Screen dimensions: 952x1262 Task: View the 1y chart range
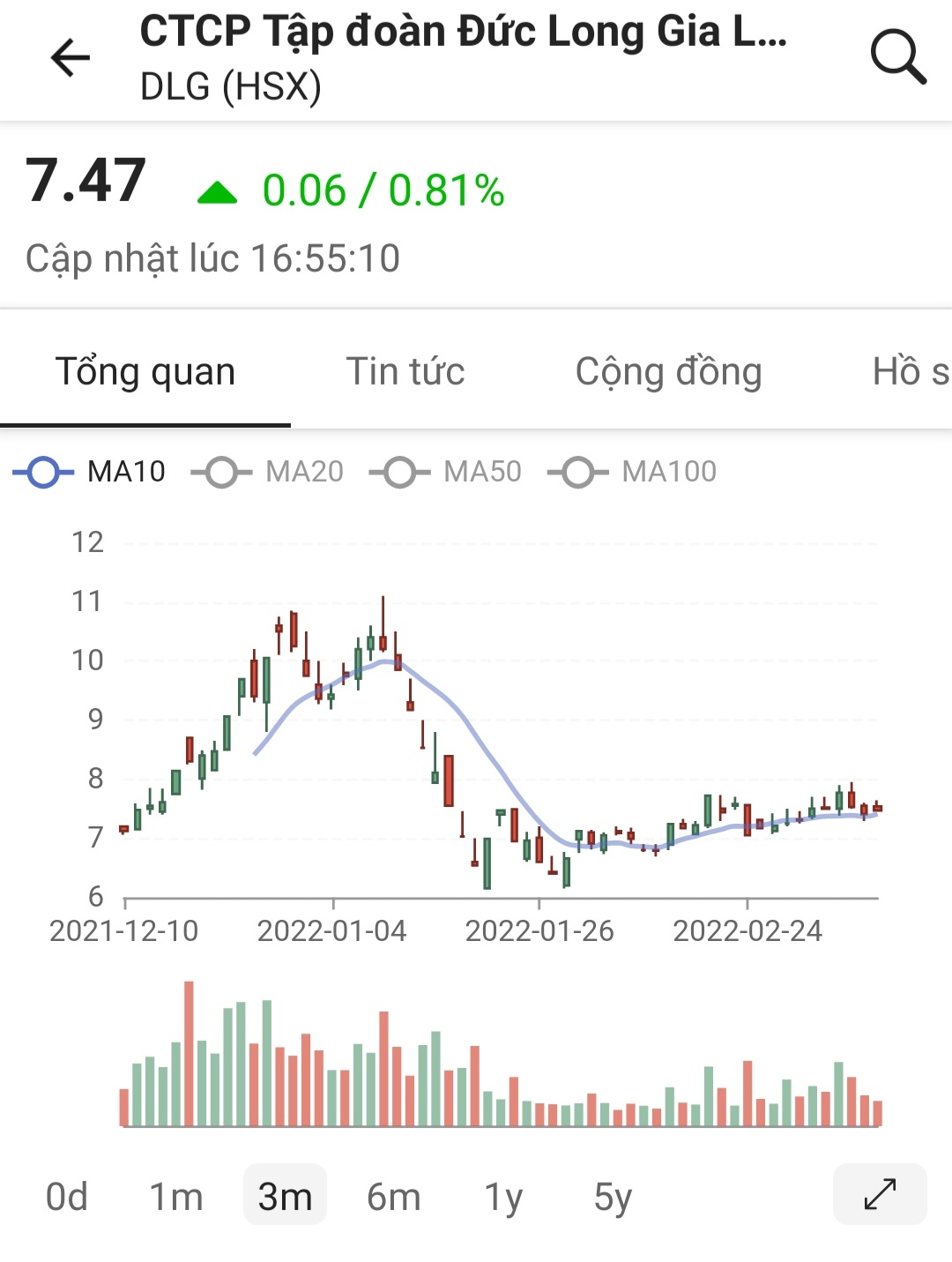503,1197
